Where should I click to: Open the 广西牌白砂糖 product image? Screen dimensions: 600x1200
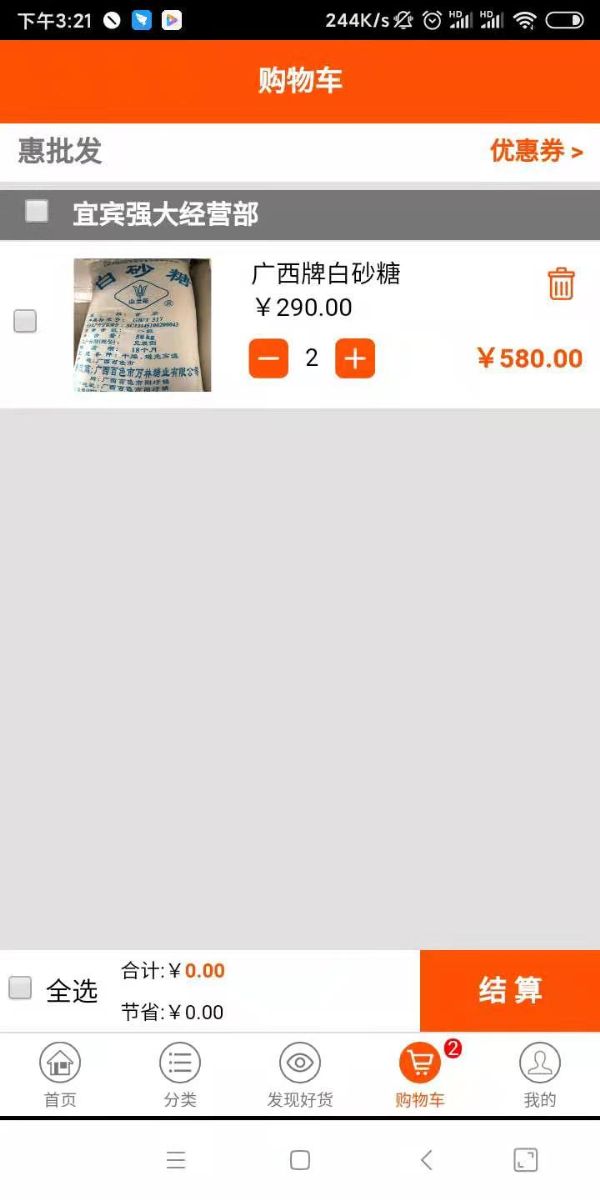[x=142, y=325]
